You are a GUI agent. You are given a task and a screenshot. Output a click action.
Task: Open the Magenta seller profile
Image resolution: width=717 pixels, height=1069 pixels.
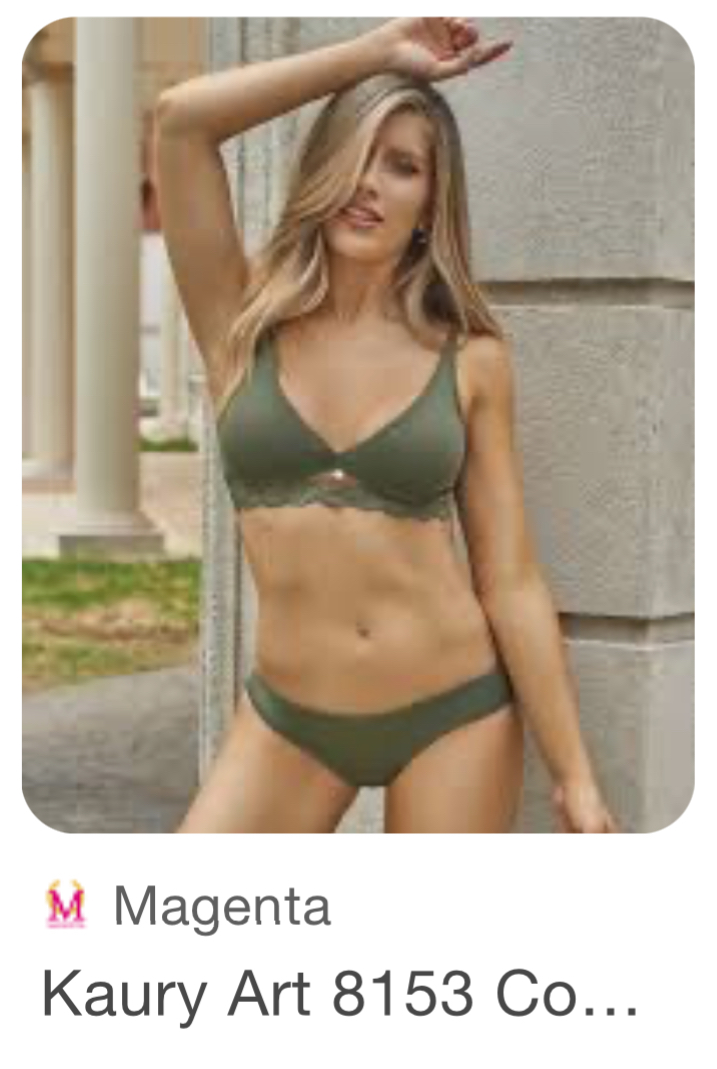coord(220,907)
